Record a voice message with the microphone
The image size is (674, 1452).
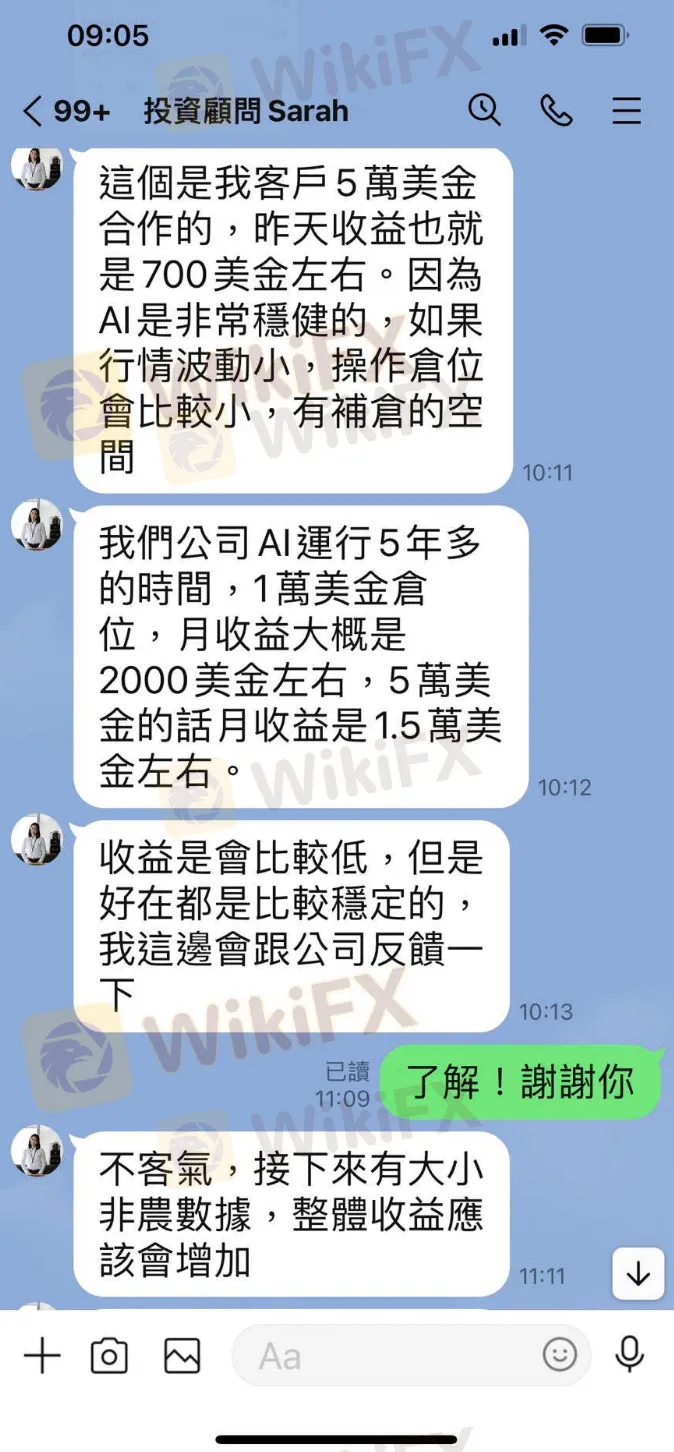(x=630, y=1355)
